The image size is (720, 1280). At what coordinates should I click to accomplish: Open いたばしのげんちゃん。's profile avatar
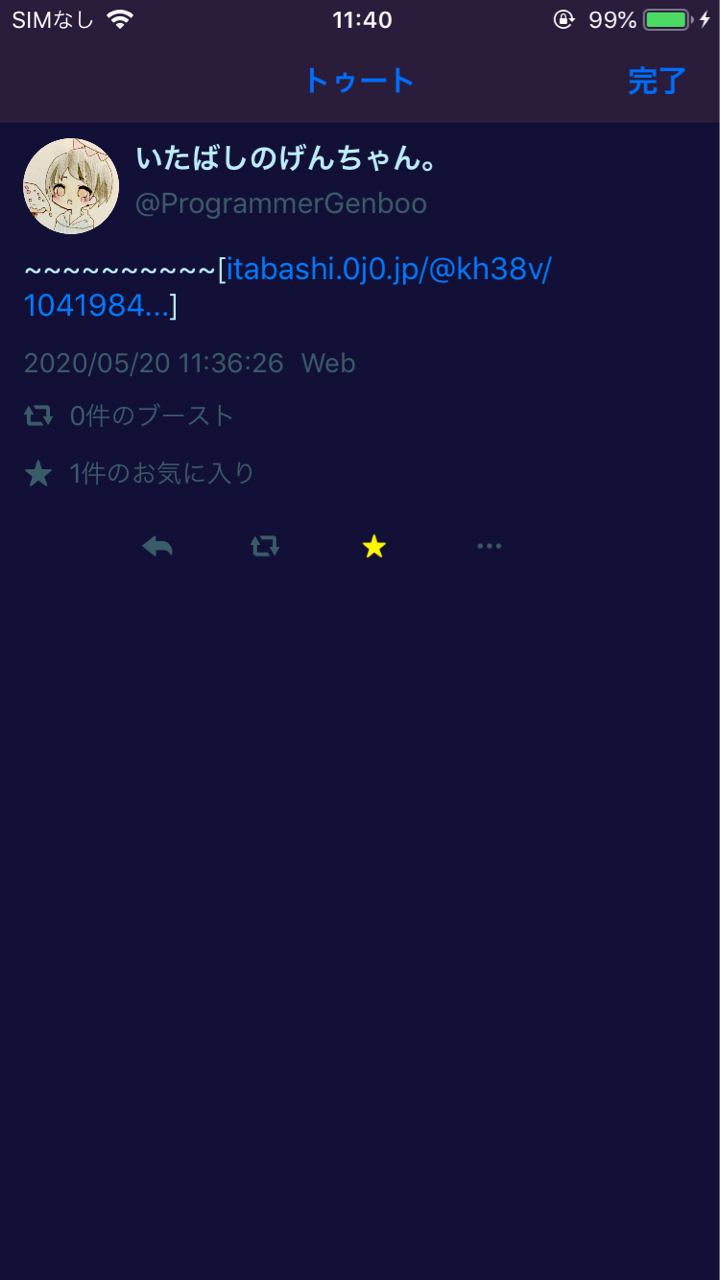(x=71, y=186)
